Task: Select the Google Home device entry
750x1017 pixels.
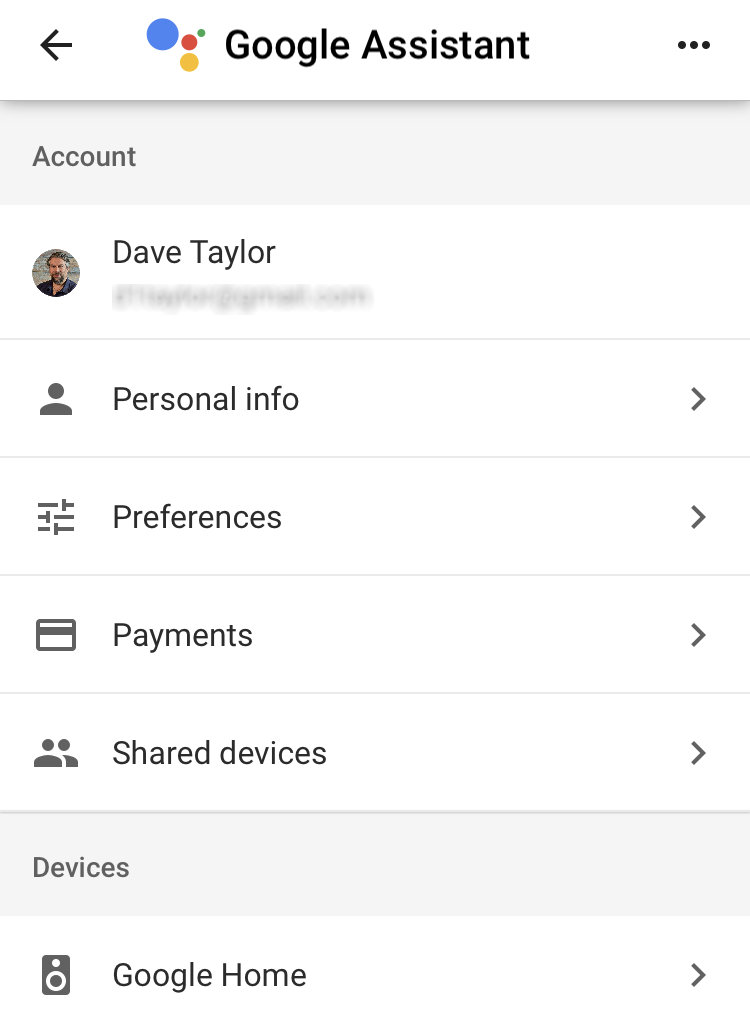Action: (x=209, y=975)
